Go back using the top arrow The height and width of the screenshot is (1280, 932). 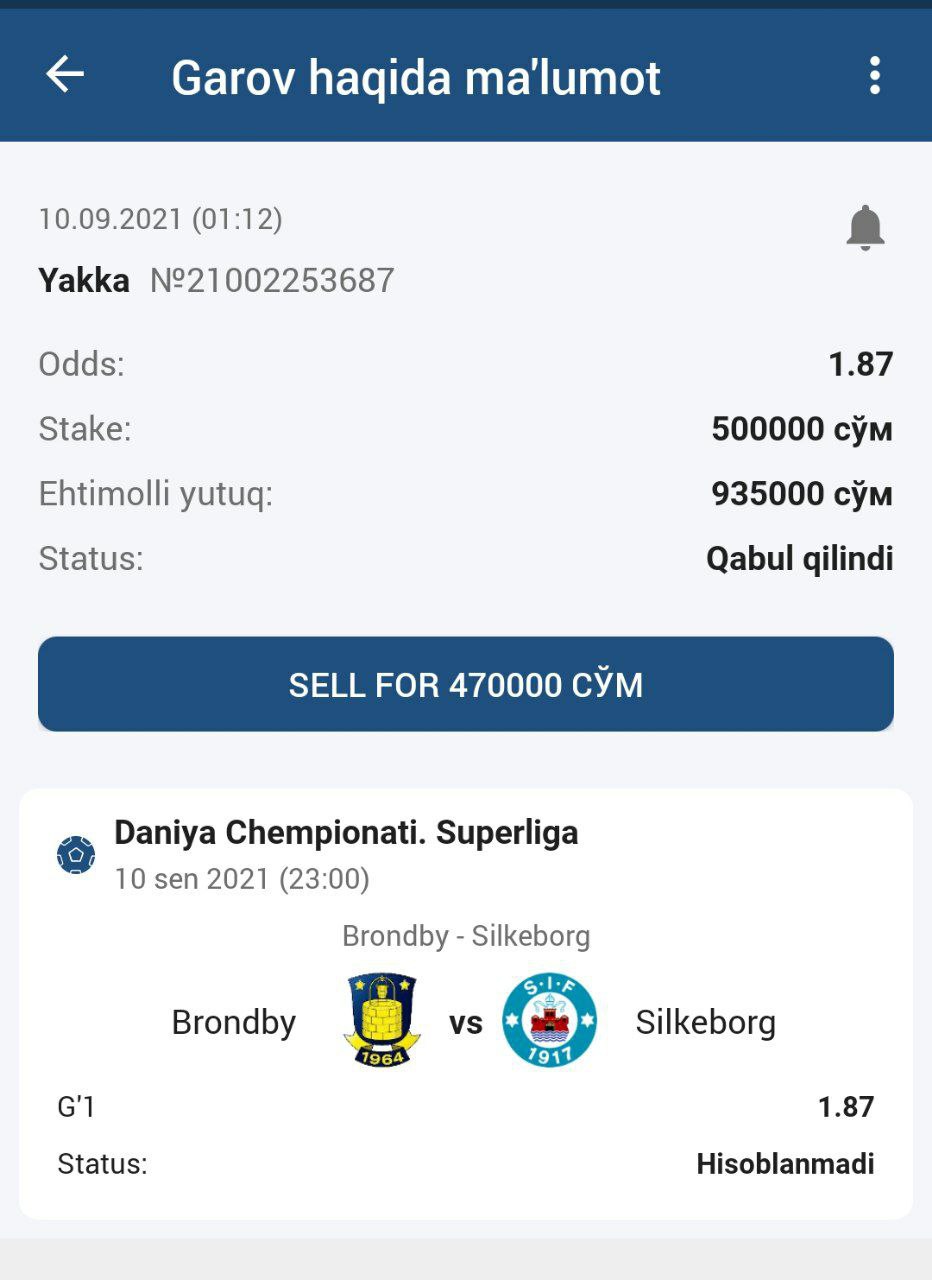coord(65,75)
